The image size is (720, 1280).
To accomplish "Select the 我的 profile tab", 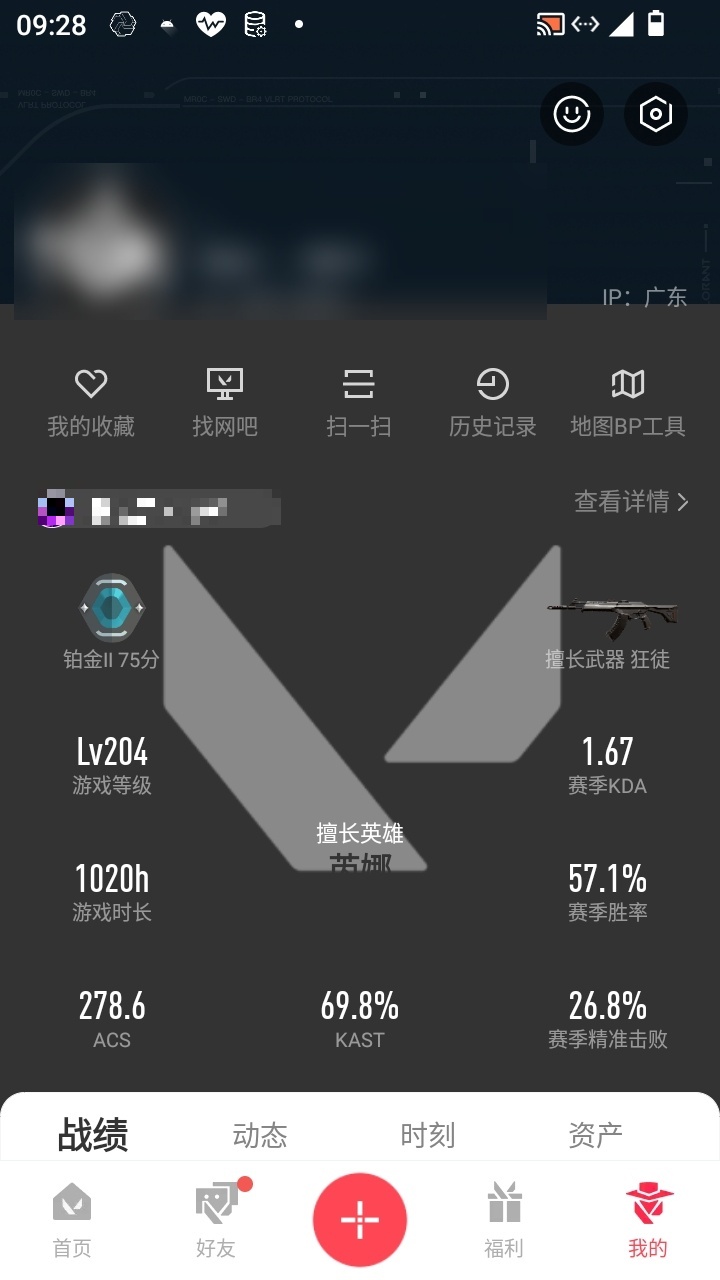I will pos(648,1220).
